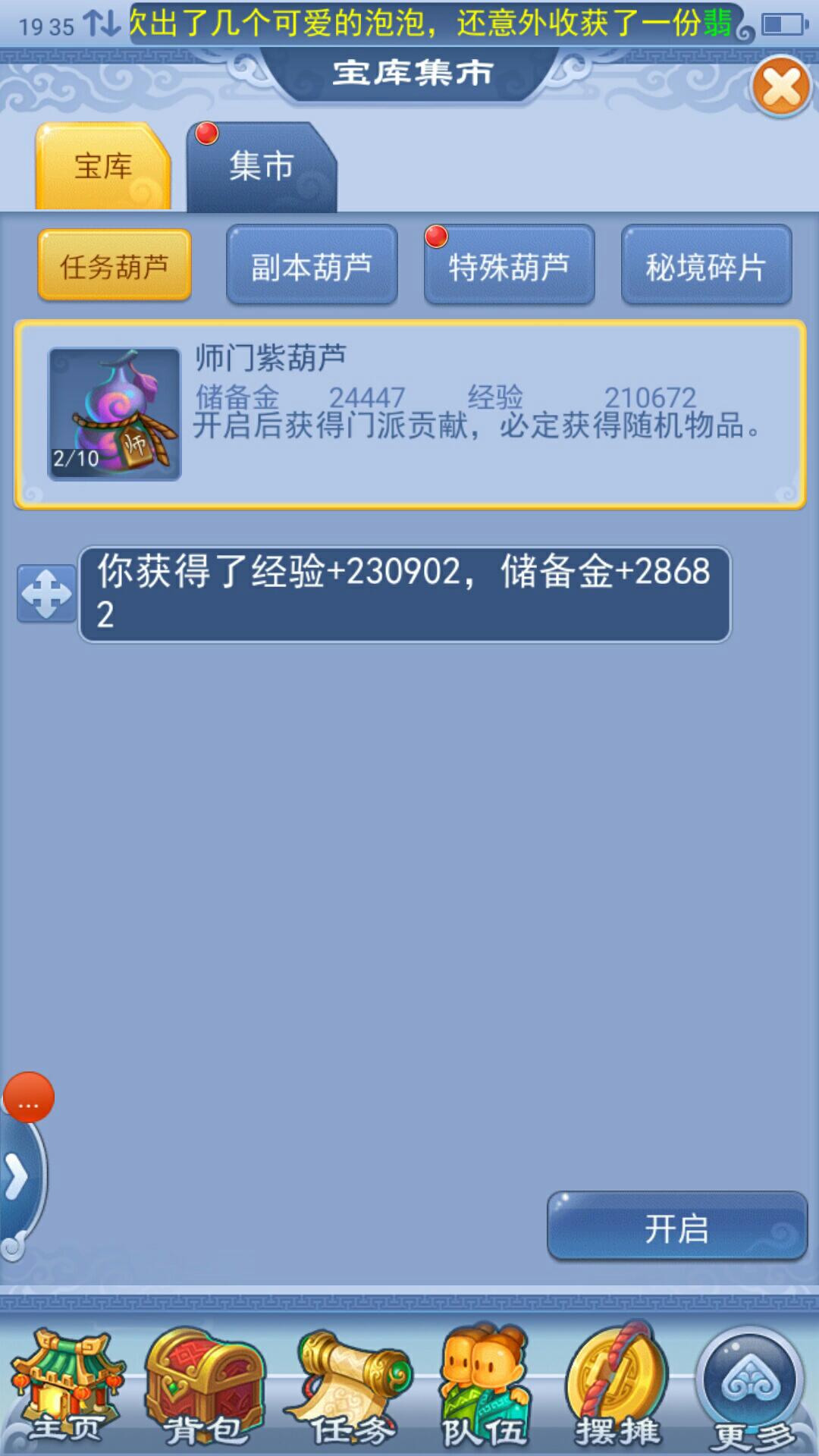
Task: Open the 背包 inventory
Action: pos(203,1388)
